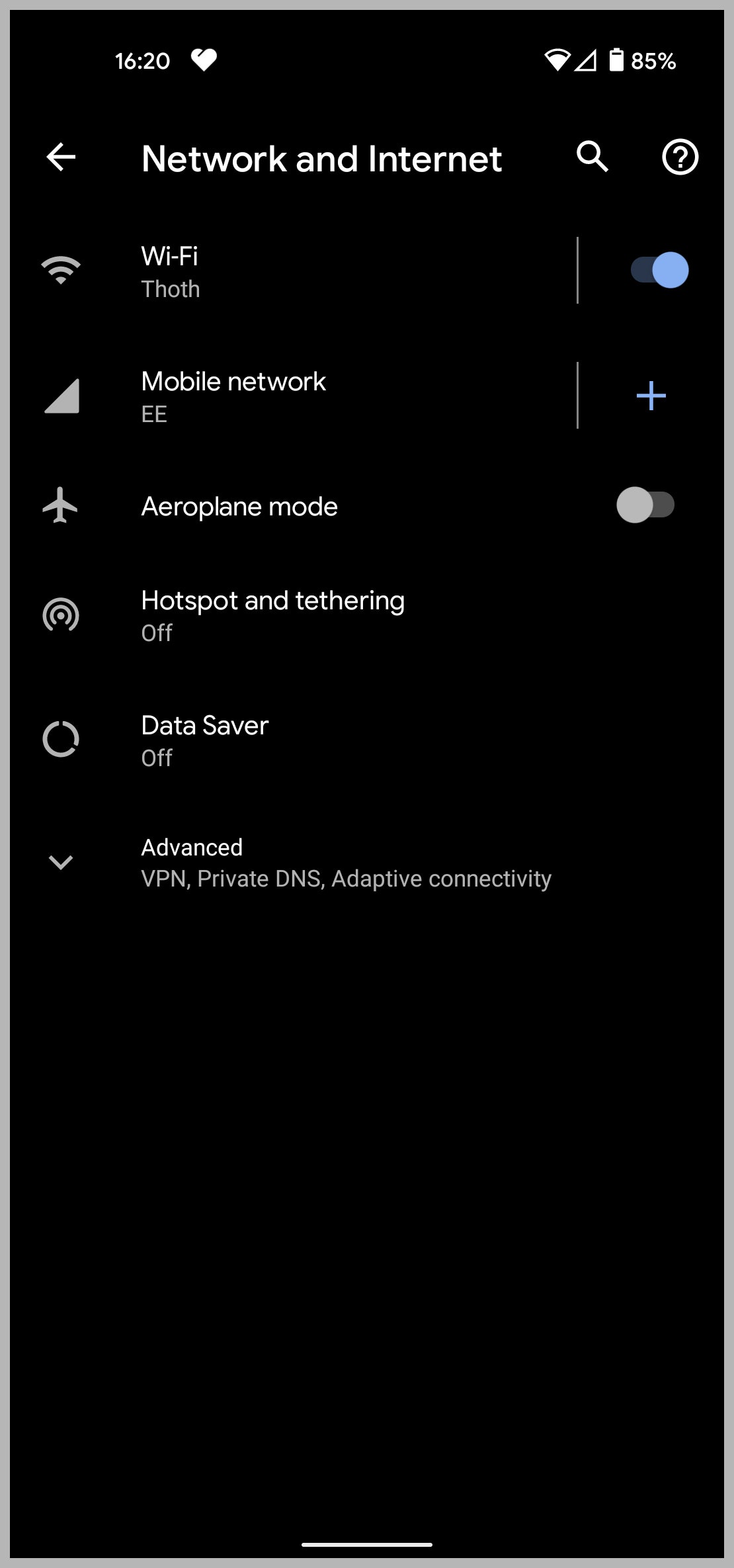Toggle the Wi-Fi switch back on
The height and width of the screenshot is (1568, 734).
coord(658,269)
